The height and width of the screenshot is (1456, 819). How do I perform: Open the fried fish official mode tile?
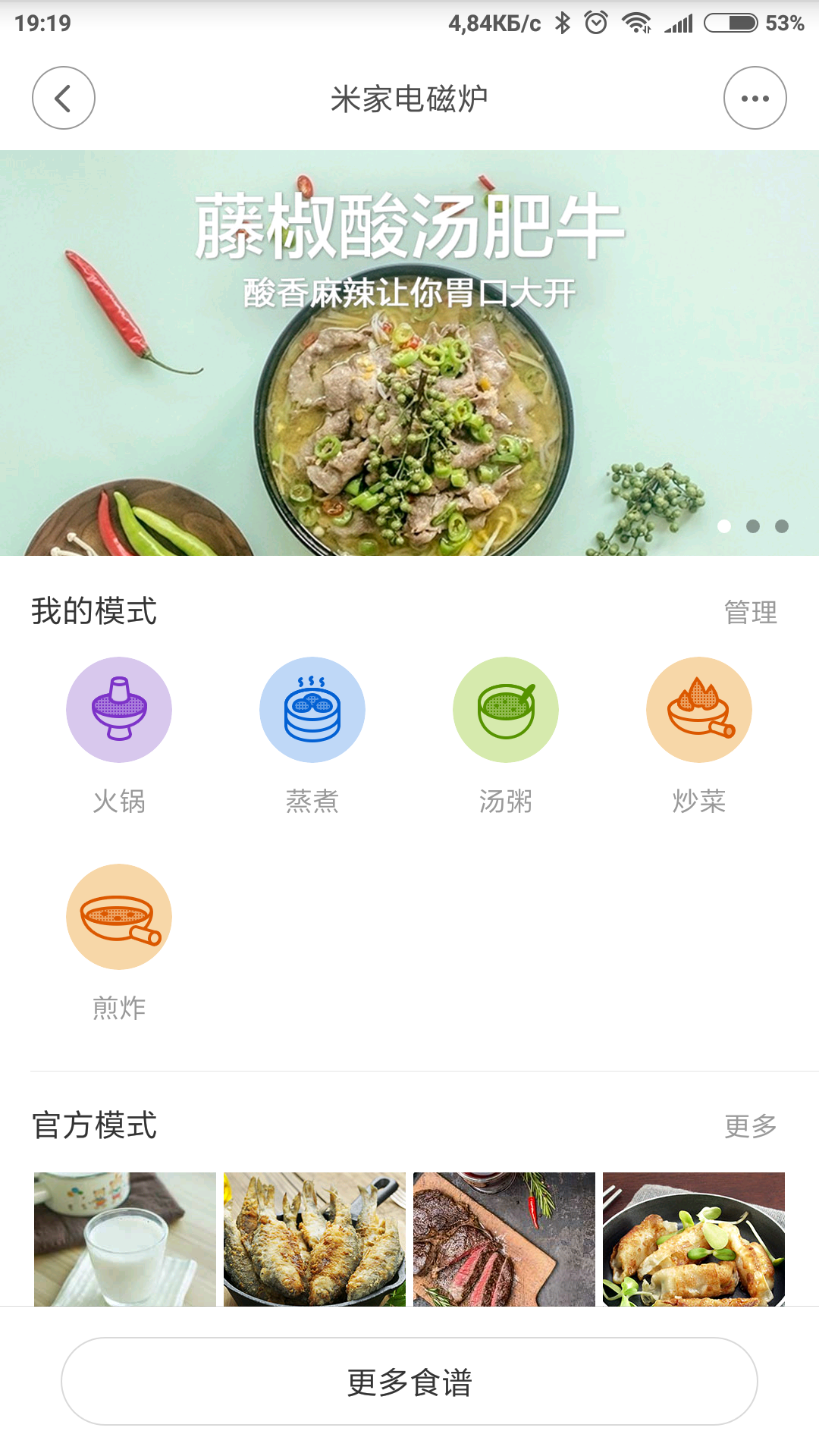pos(315,1239)
